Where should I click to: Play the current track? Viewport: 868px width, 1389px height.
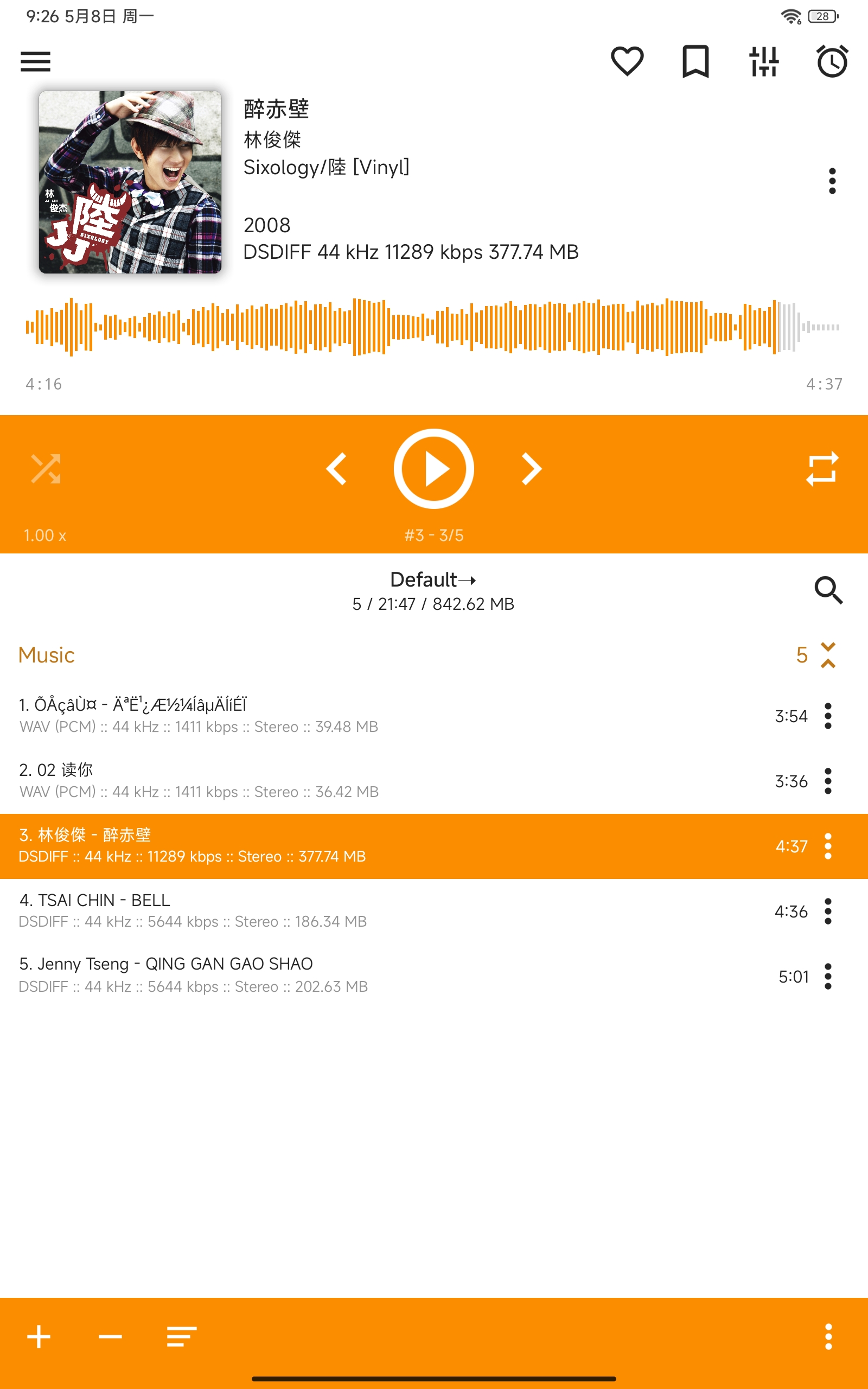coord(433,468)
